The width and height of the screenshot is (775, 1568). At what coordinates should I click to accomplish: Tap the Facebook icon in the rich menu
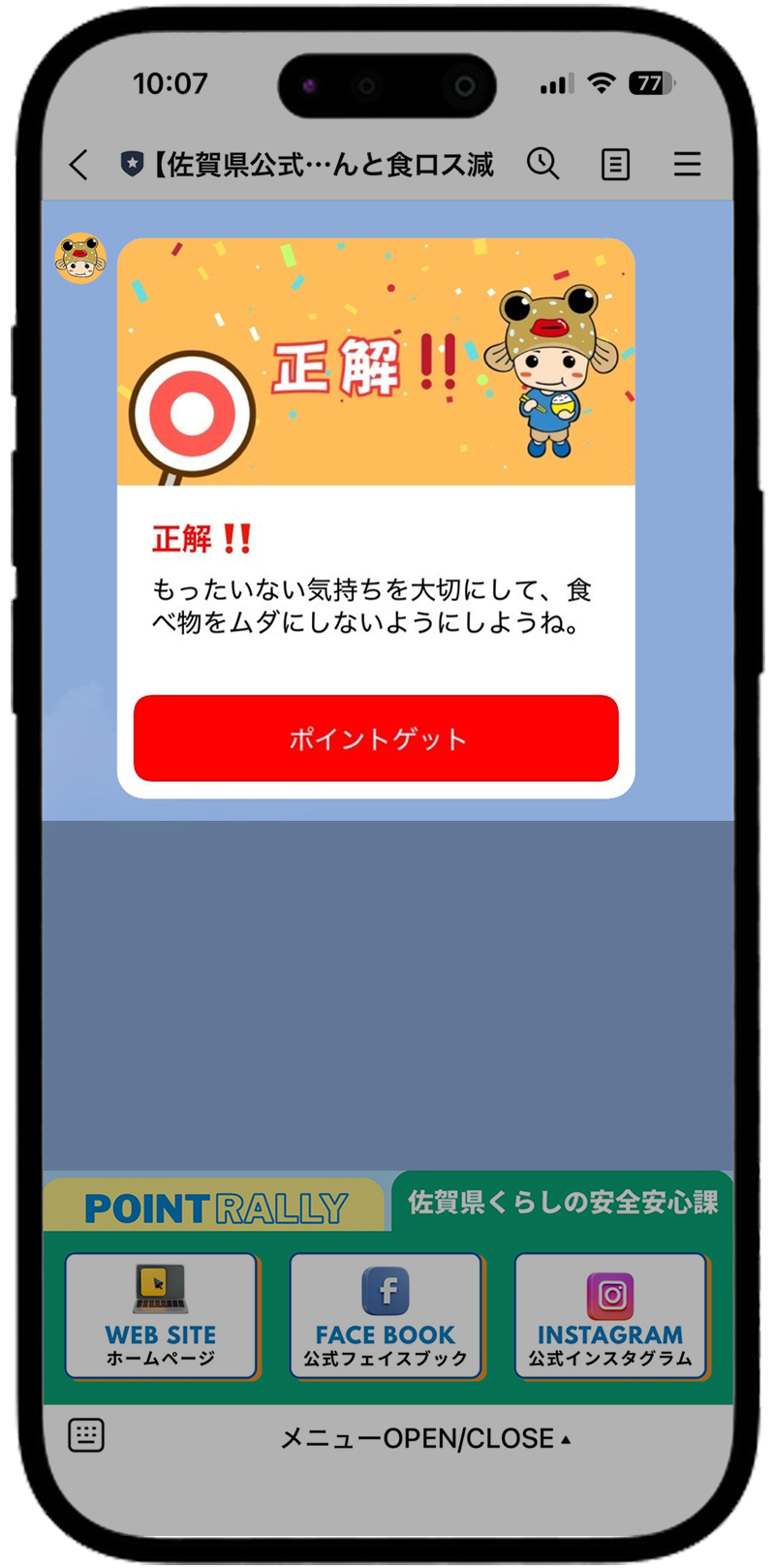[387, 1292]
